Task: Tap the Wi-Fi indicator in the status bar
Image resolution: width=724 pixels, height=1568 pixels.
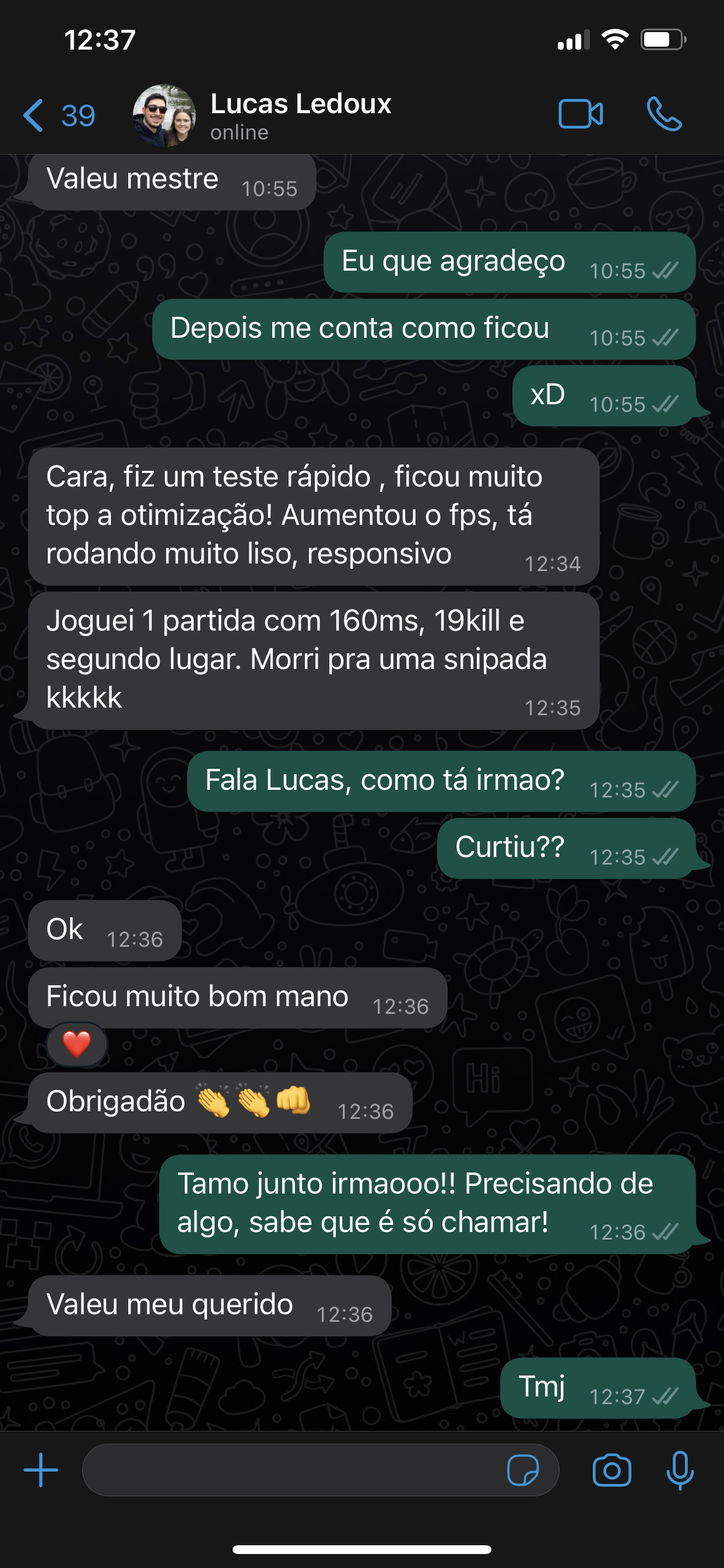Action: pos(614,39)
